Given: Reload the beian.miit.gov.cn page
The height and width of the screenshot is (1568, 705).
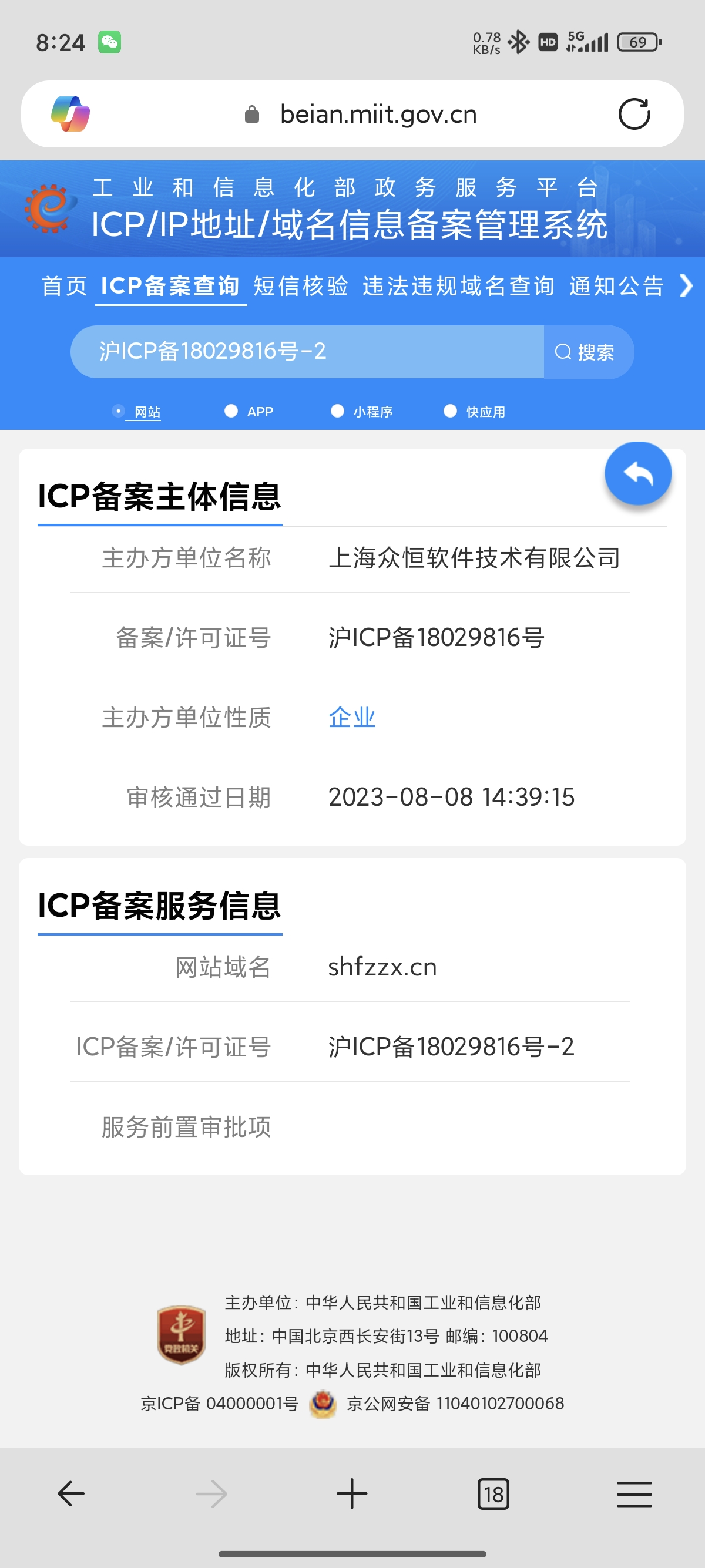Looking at the screenshot, I should point(634,114).
